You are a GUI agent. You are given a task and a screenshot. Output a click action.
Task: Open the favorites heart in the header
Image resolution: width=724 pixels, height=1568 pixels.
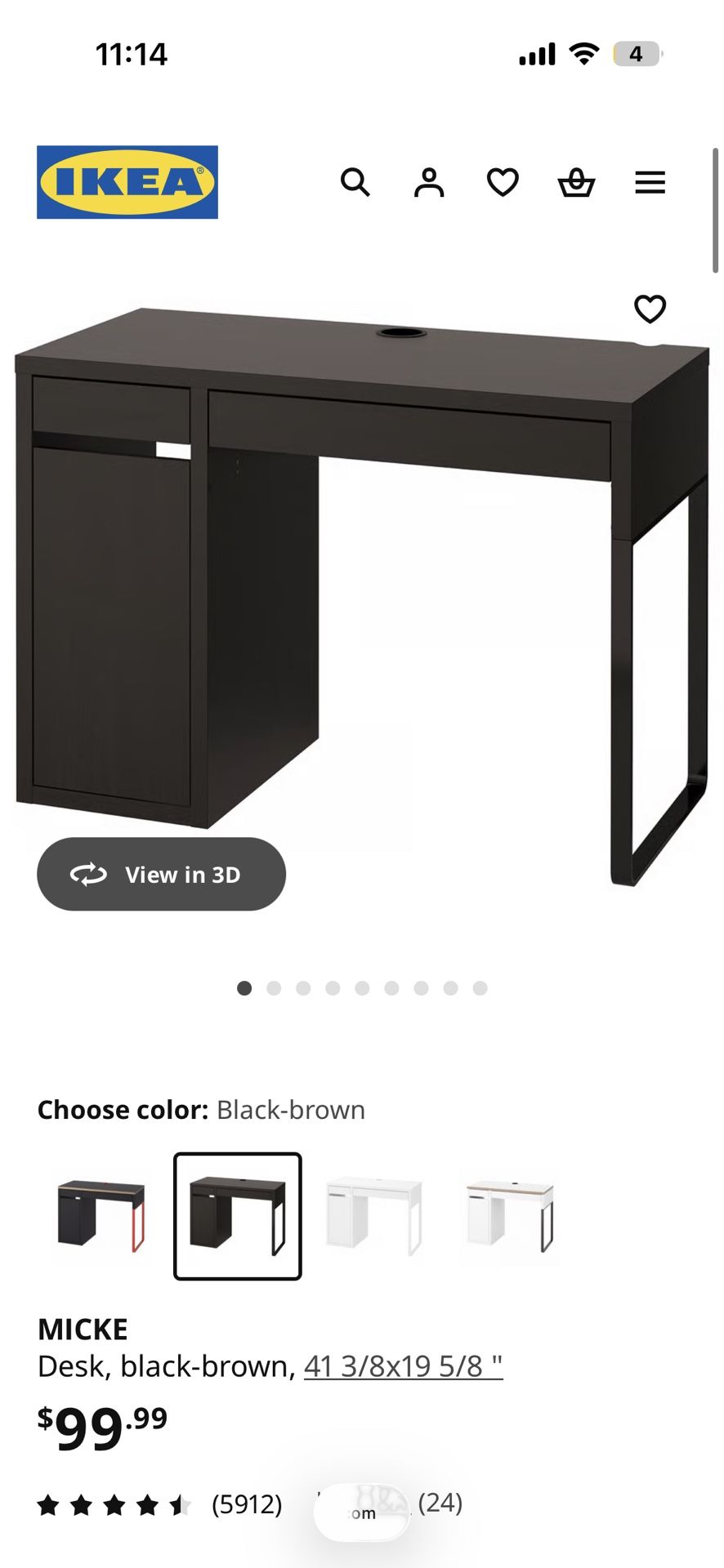click(503, 182)
